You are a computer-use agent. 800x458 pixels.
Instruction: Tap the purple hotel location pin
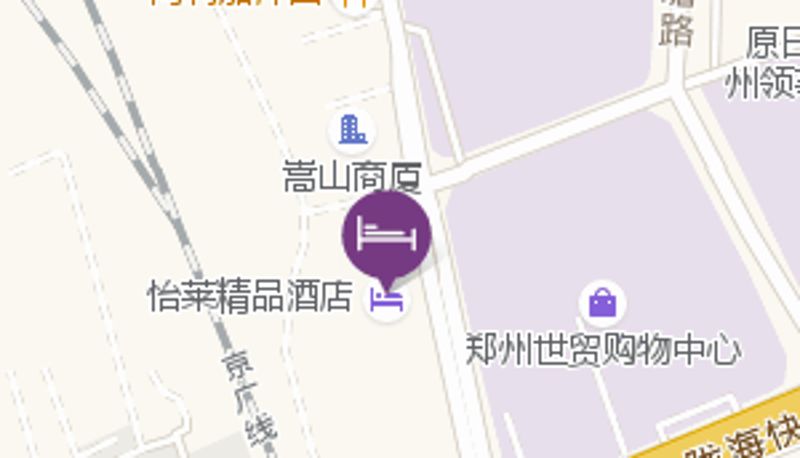[386, 235]
